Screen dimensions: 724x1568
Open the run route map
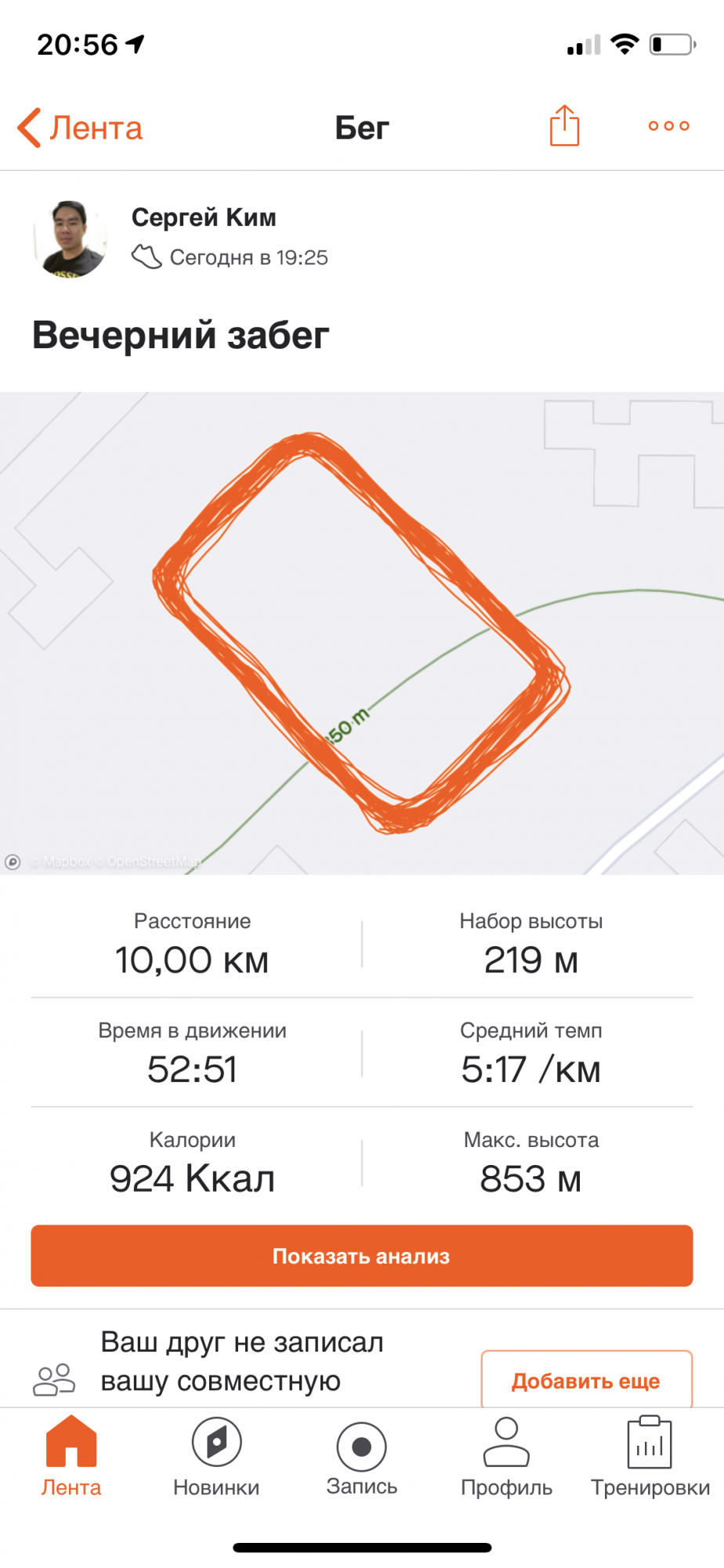coord(362,633)
